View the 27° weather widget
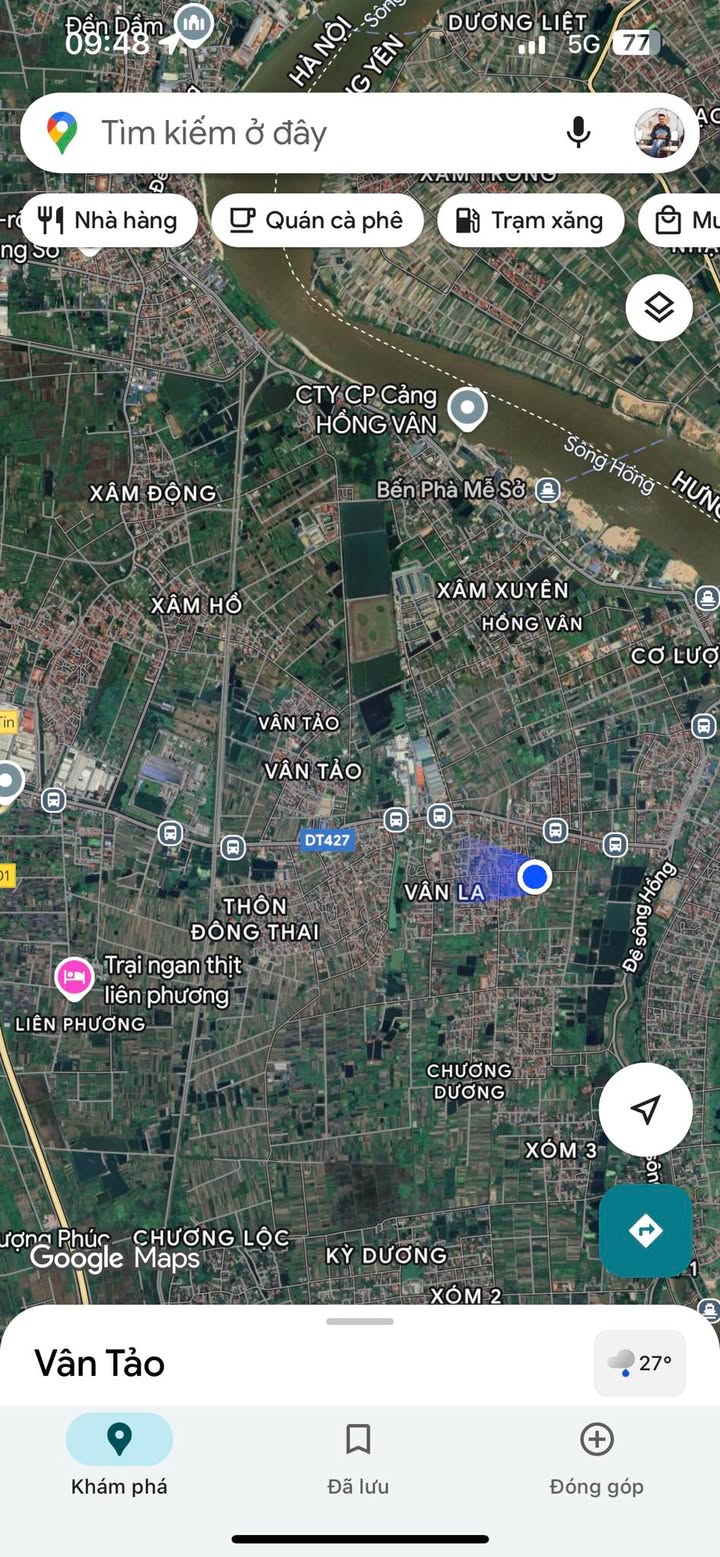 pyautogui.click(x=640, y=1362)
